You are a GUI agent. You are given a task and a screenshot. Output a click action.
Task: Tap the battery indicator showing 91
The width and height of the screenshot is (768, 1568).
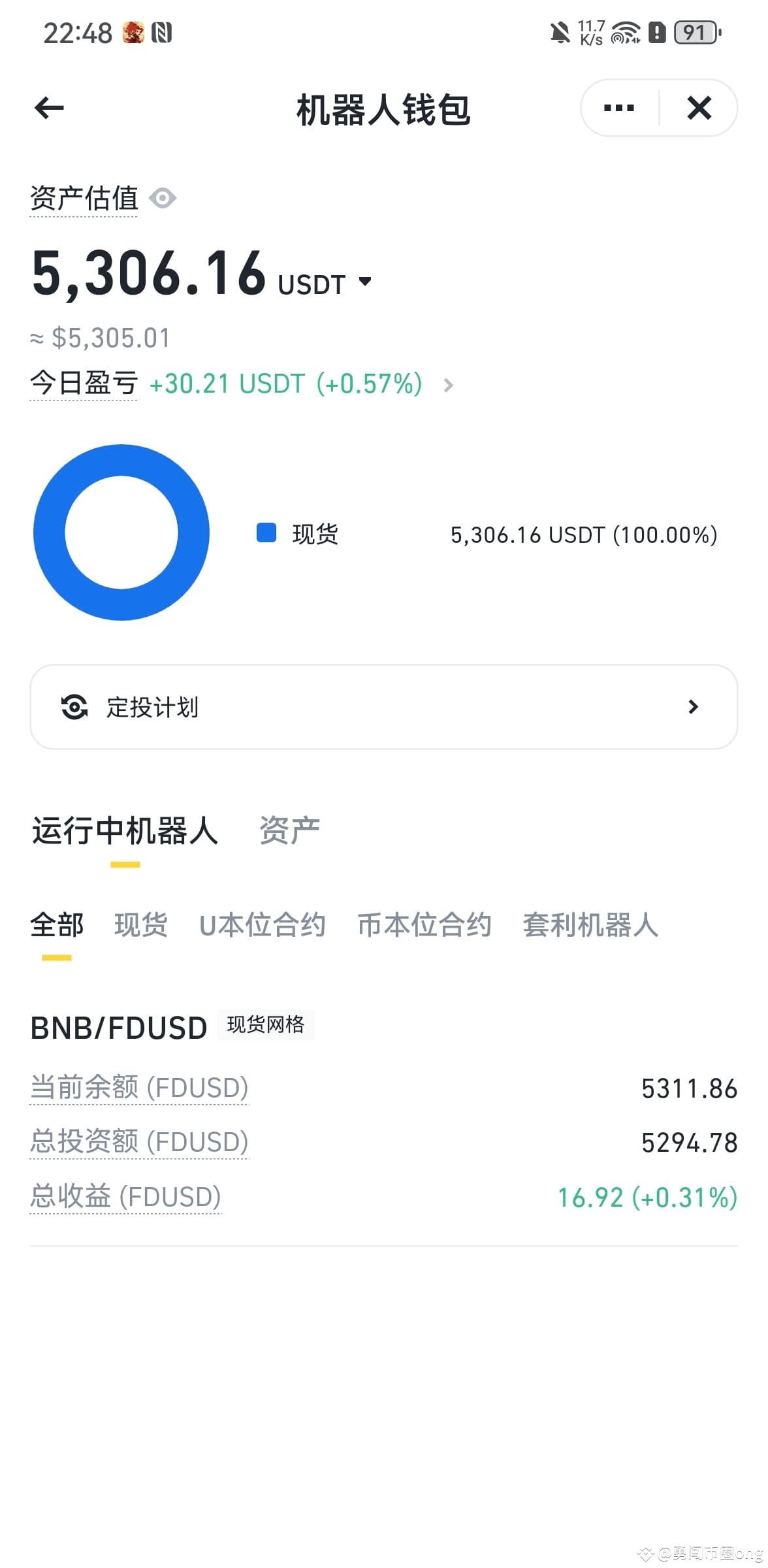point(695,31)
